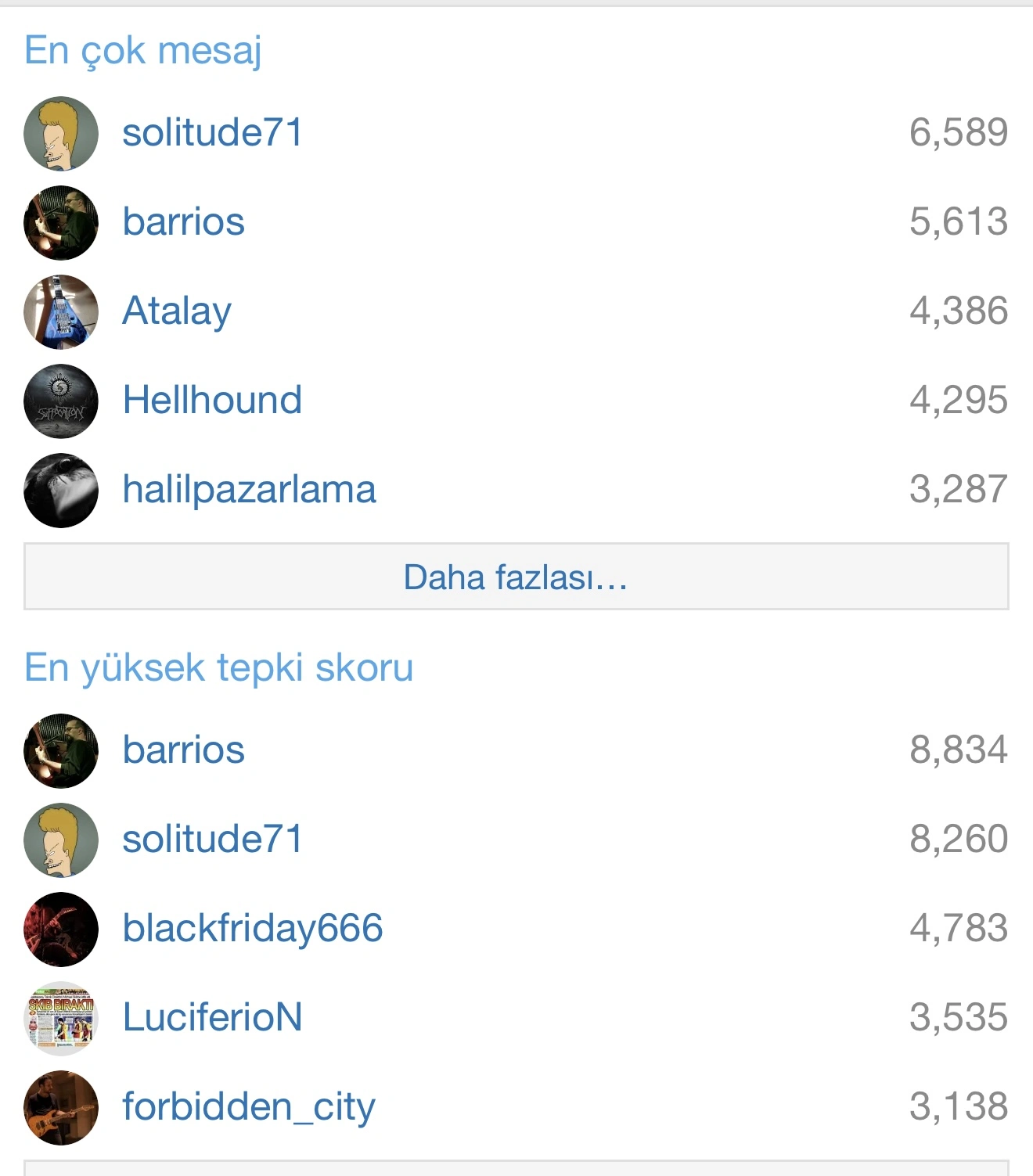Open forbidden_city's profile

click(x=248, y=1106)
